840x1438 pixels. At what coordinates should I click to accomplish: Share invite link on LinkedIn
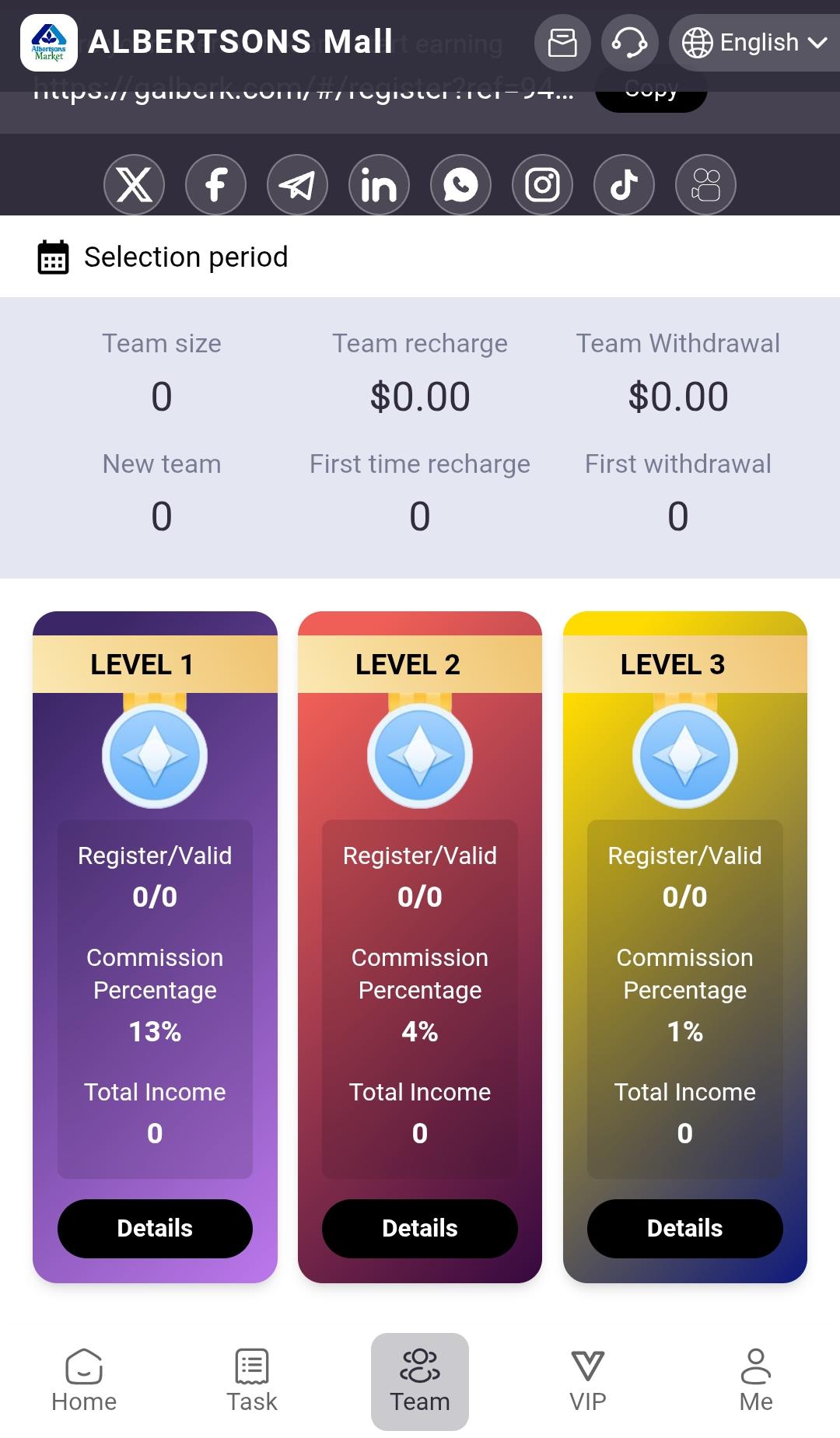click(379, 185)
